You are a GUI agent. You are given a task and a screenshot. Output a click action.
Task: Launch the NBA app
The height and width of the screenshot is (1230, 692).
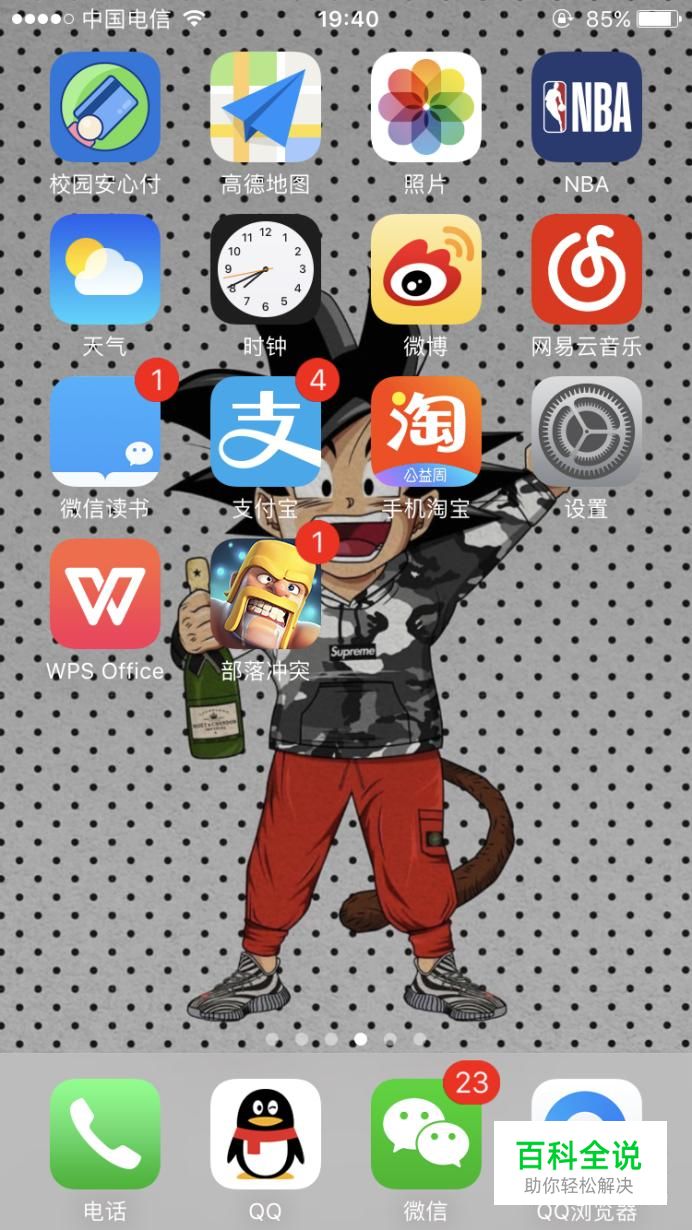click(x=586, y=107)
